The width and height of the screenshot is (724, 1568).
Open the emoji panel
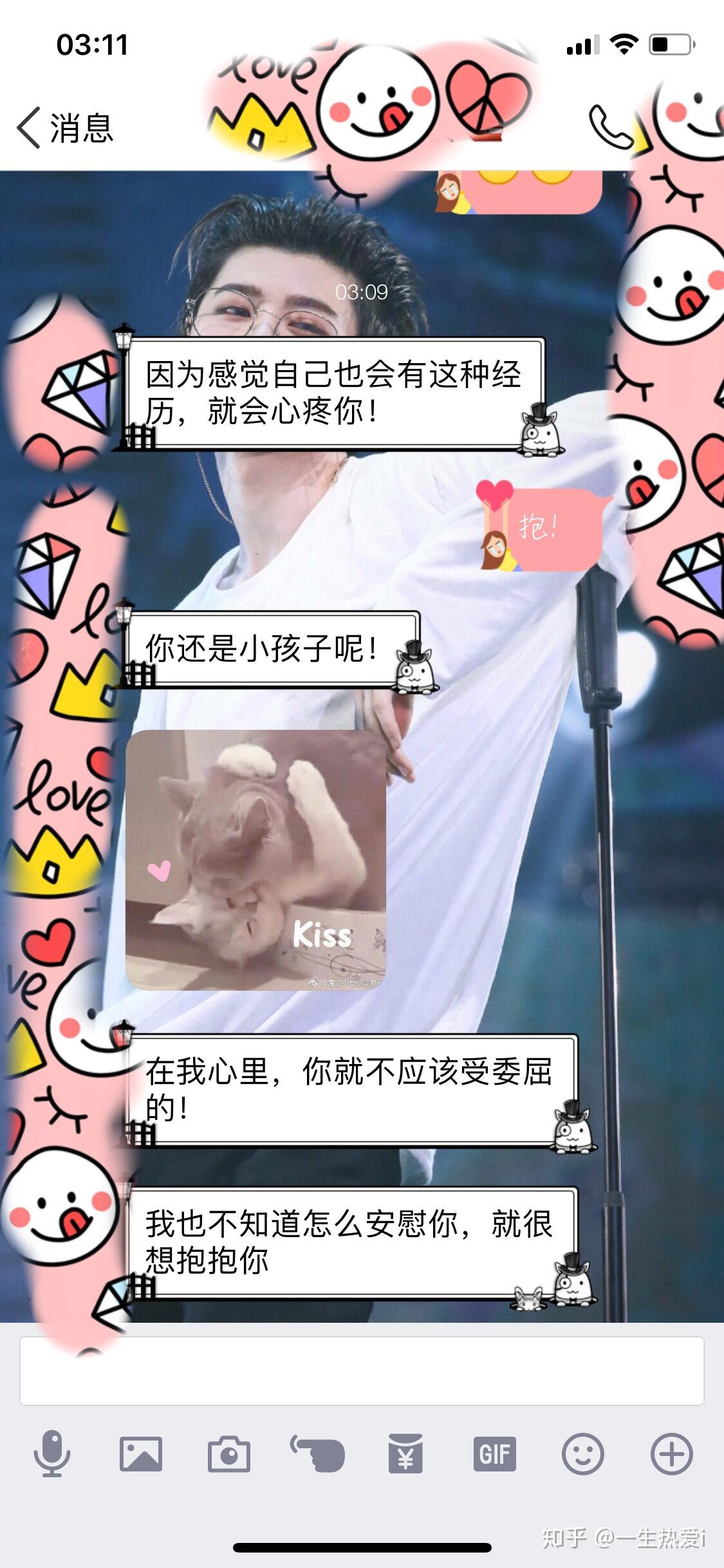[583, 1453]
